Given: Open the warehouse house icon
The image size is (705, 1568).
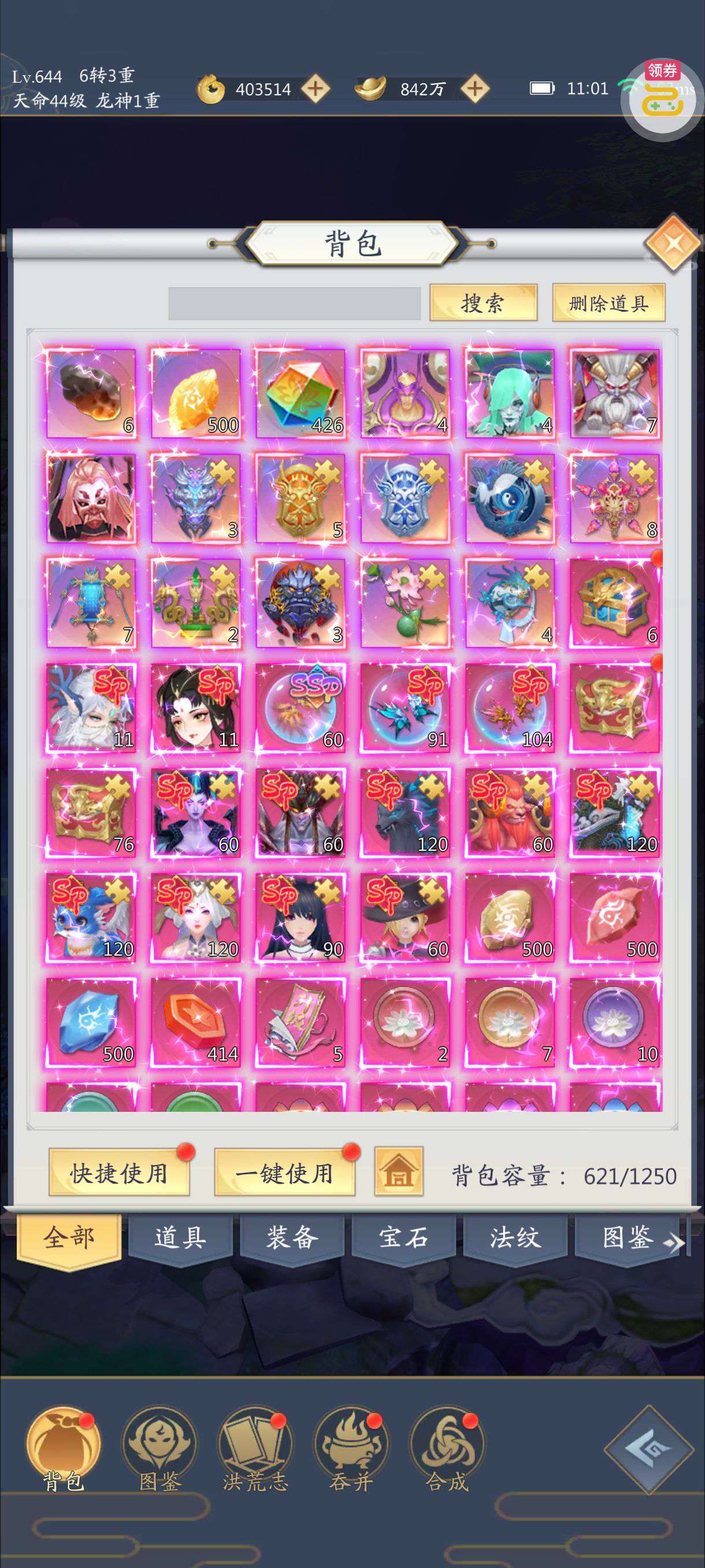Looking at the screenshot, I should click(x=398, y=1173).
